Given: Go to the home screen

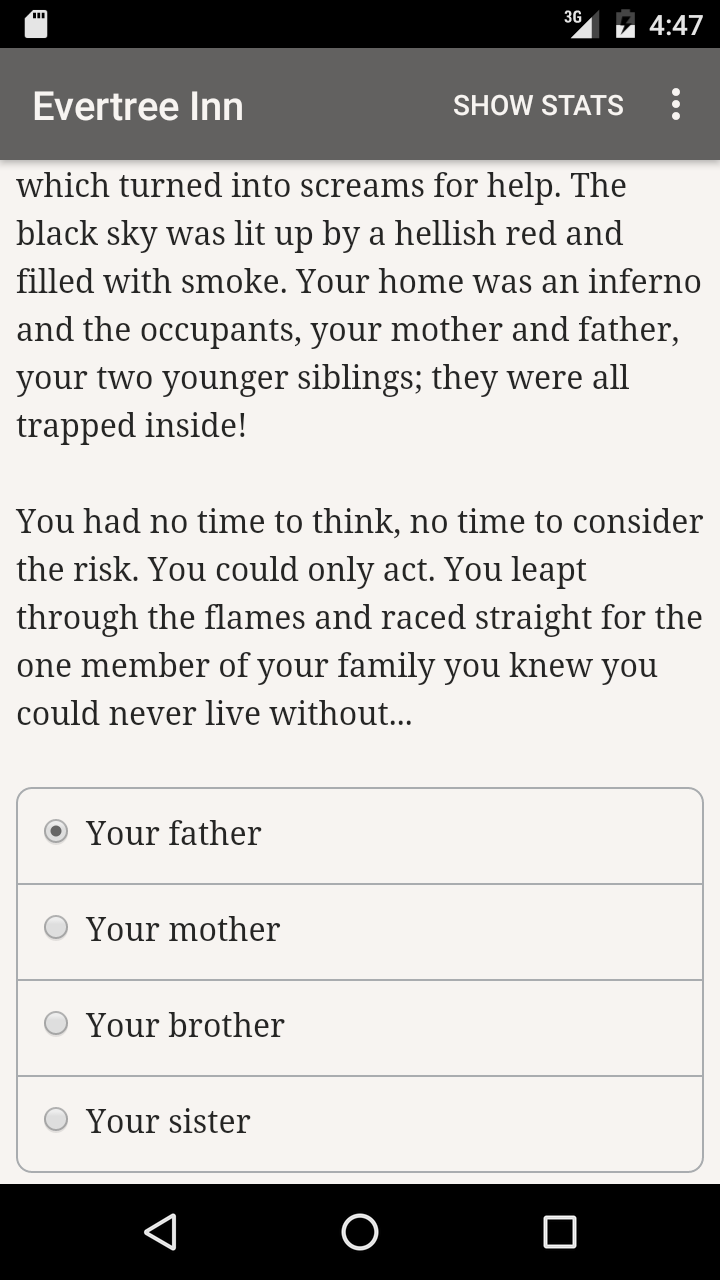Looking at the screenshot, I should click(360, 1232).
